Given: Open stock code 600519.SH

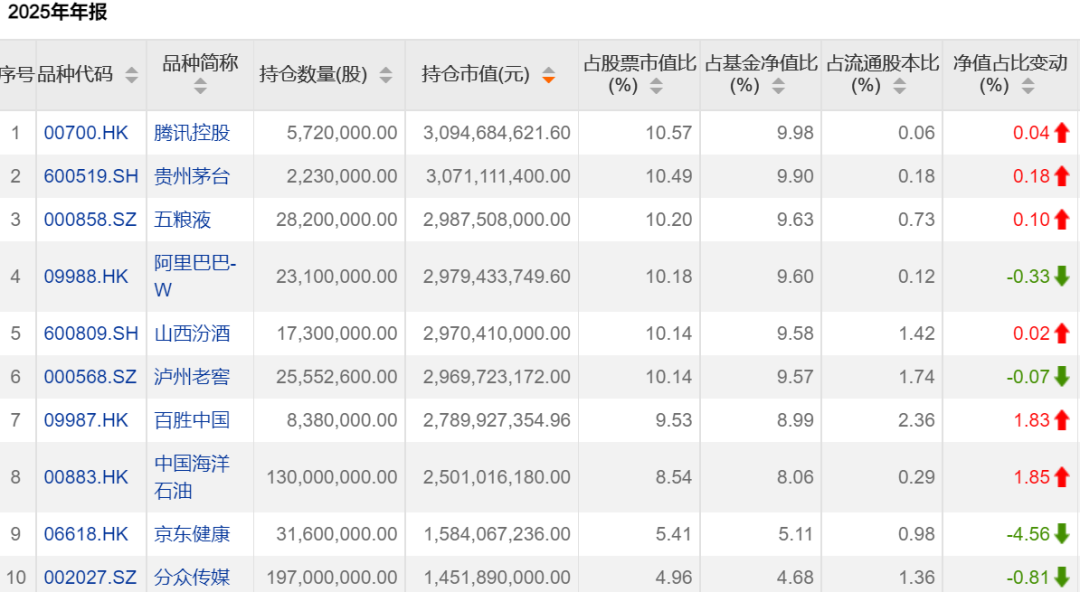Looking at the screenshot, I should 91,176.
